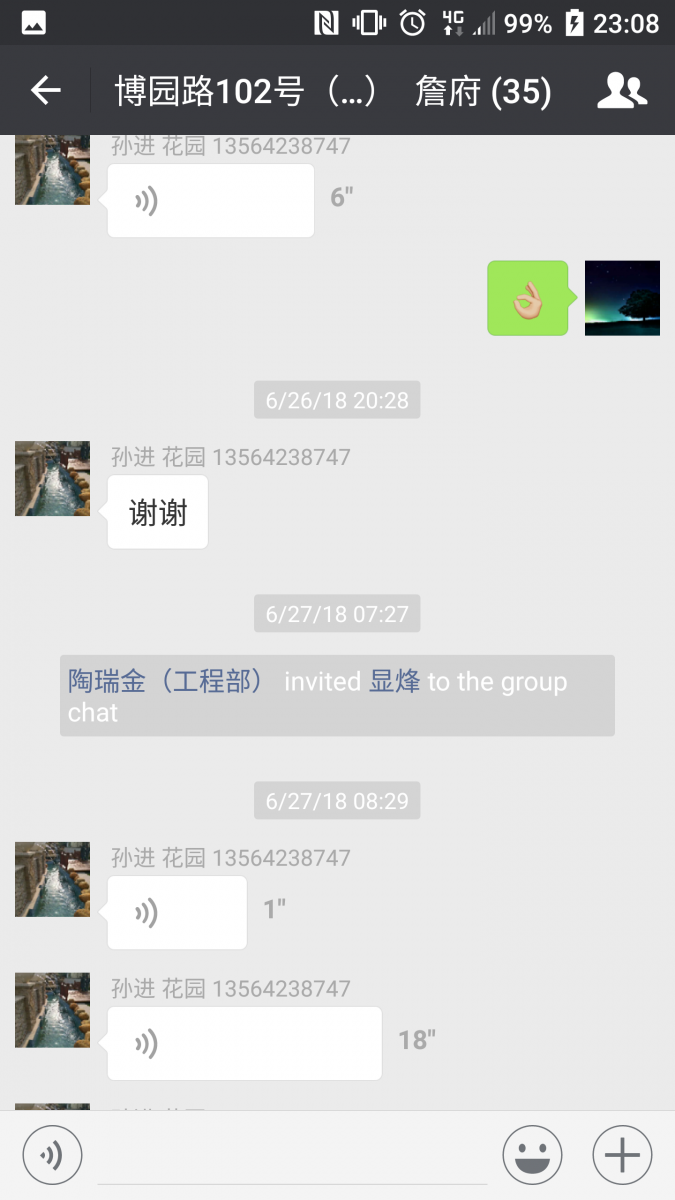Image resolution: width=675 pixels, height=1200 pixels.
Task: Play the 18-second voice message
Action: point(244,1043)
